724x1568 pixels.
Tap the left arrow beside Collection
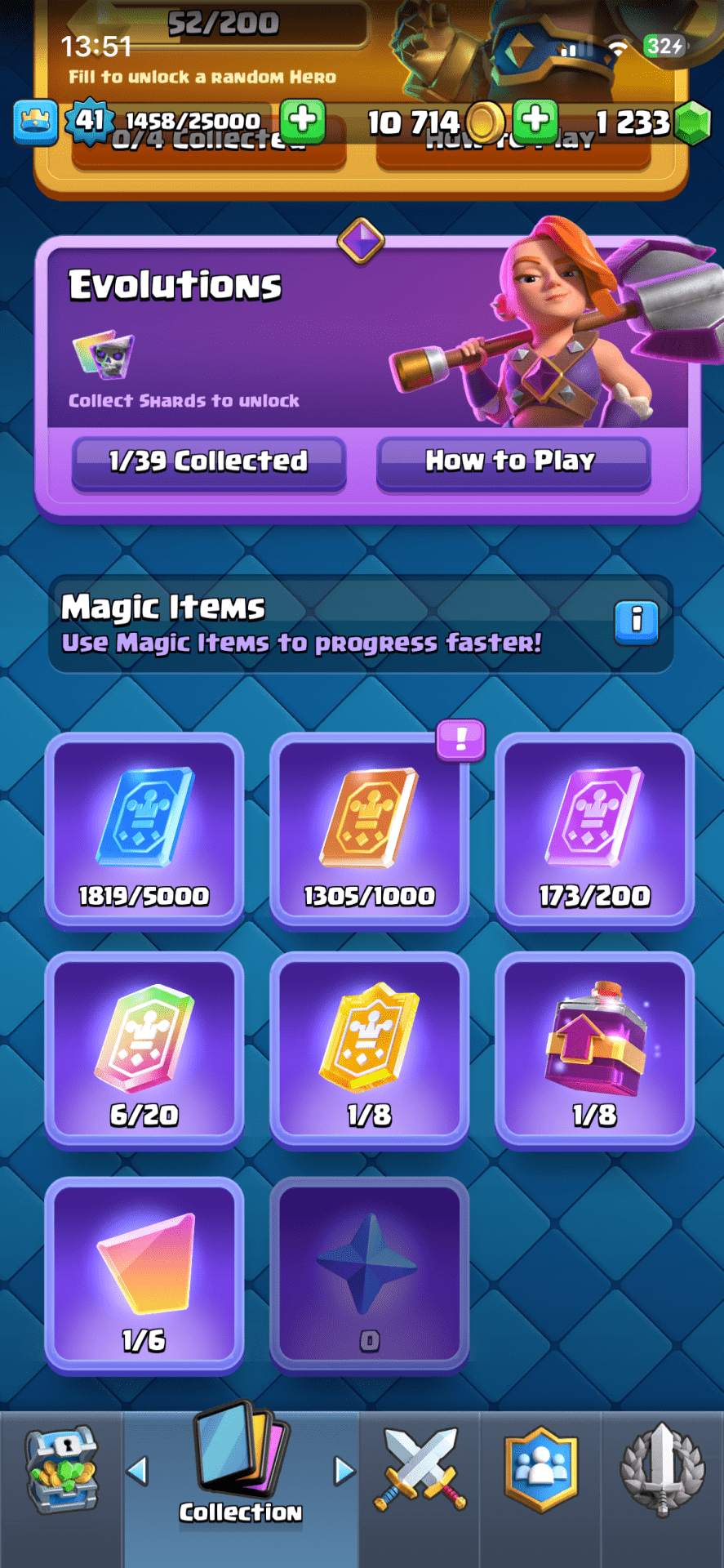click(x=138, y=1471)
